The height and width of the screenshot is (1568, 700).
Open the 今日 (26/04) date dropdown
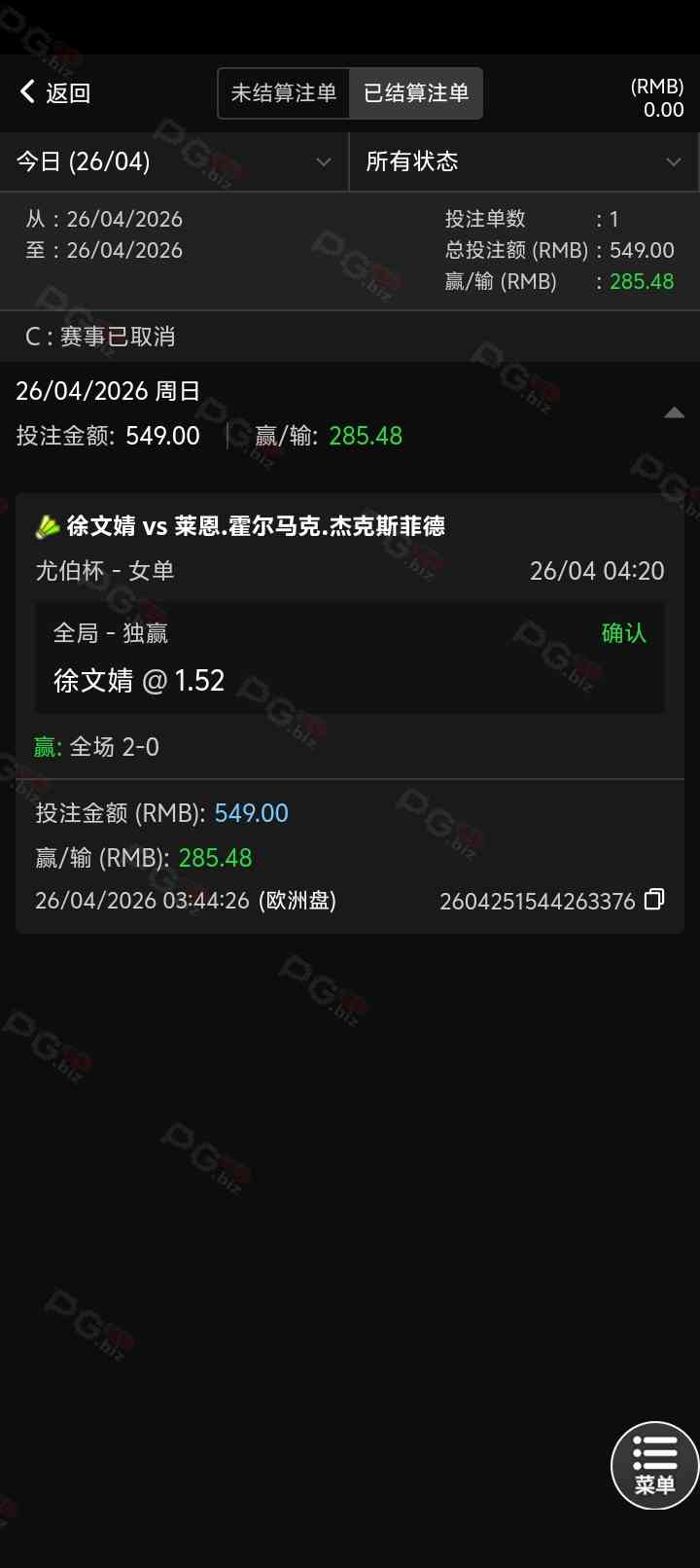[x=174, y=161]
